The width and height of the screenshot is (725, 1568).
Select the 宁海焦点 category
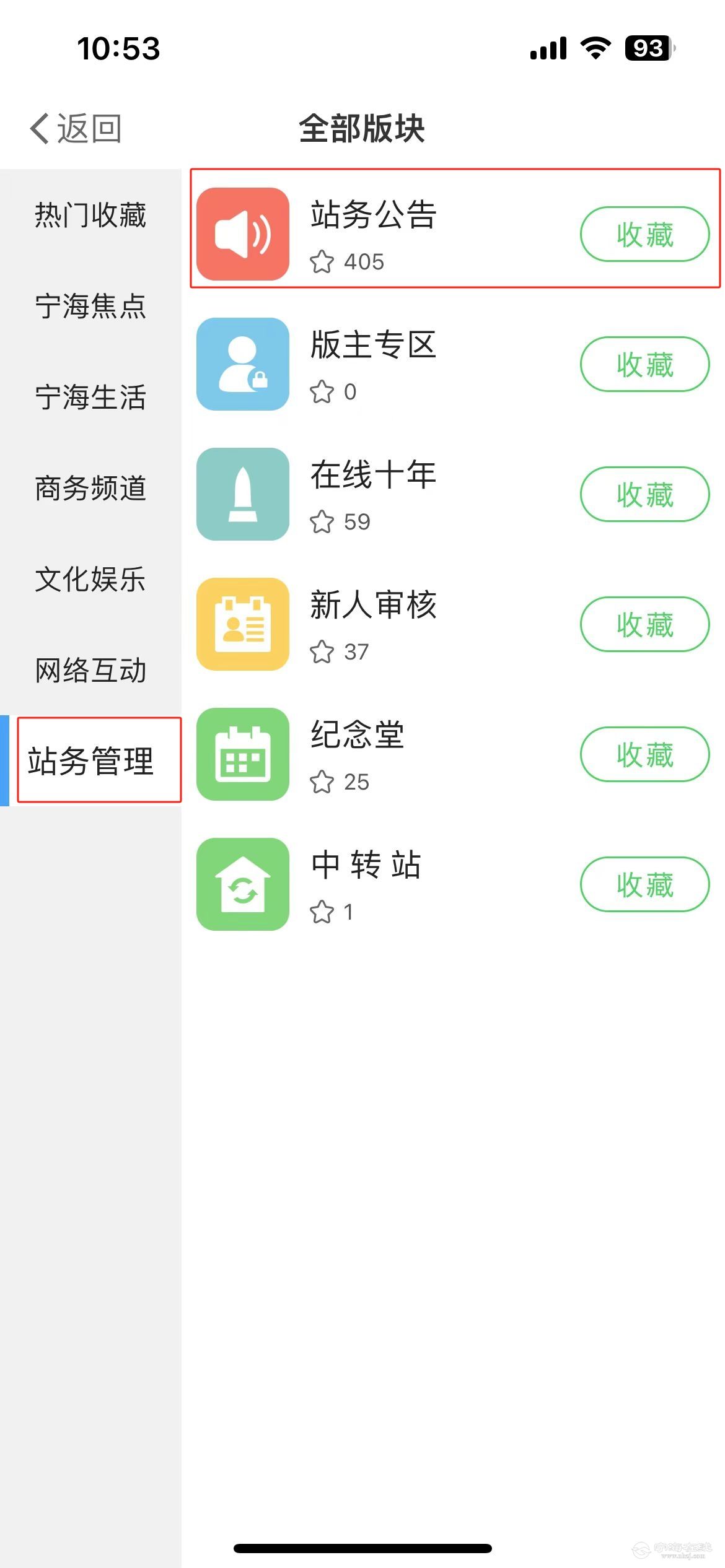click(x=90, y=306)
